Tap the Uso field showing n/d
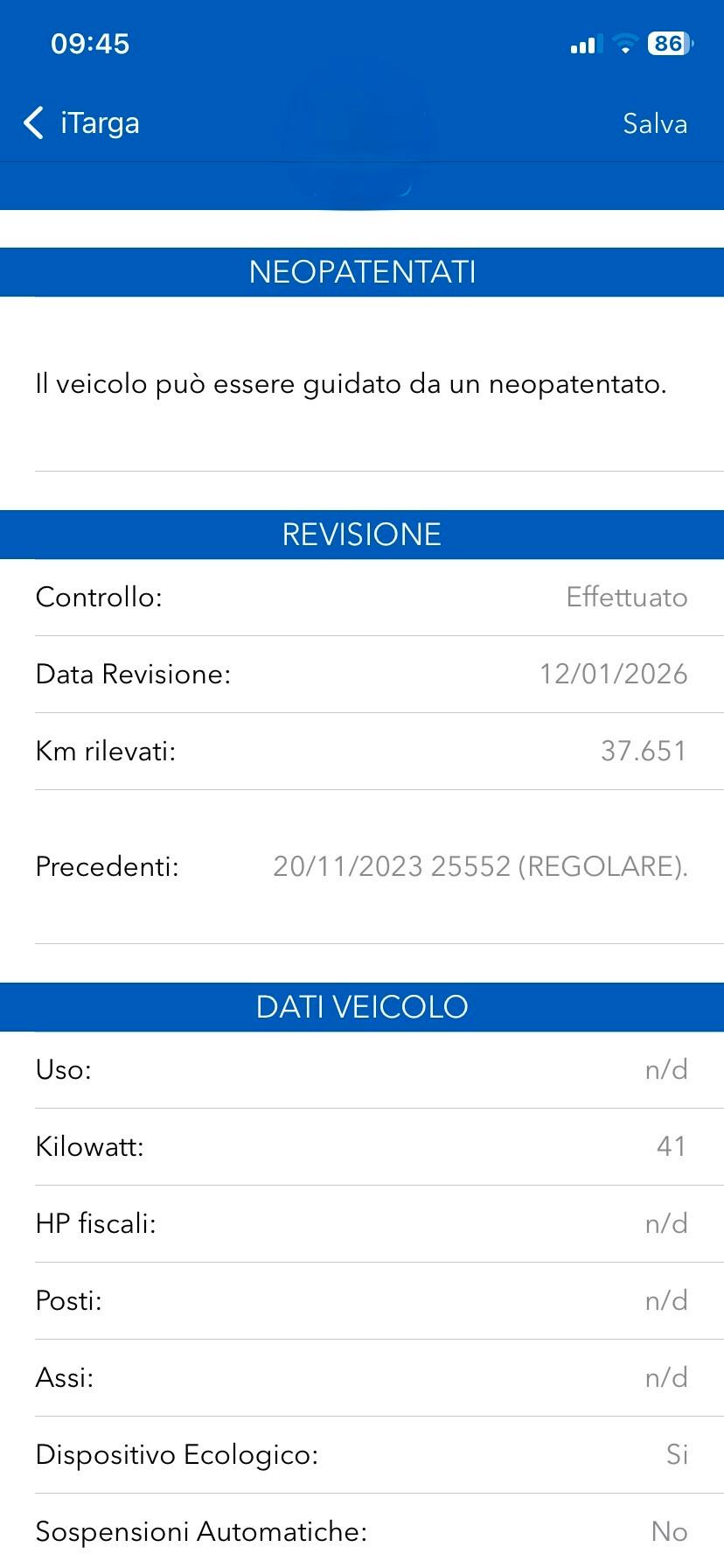The width and height of the screenshot is (724, 1568). click(x=362, y=1069)
